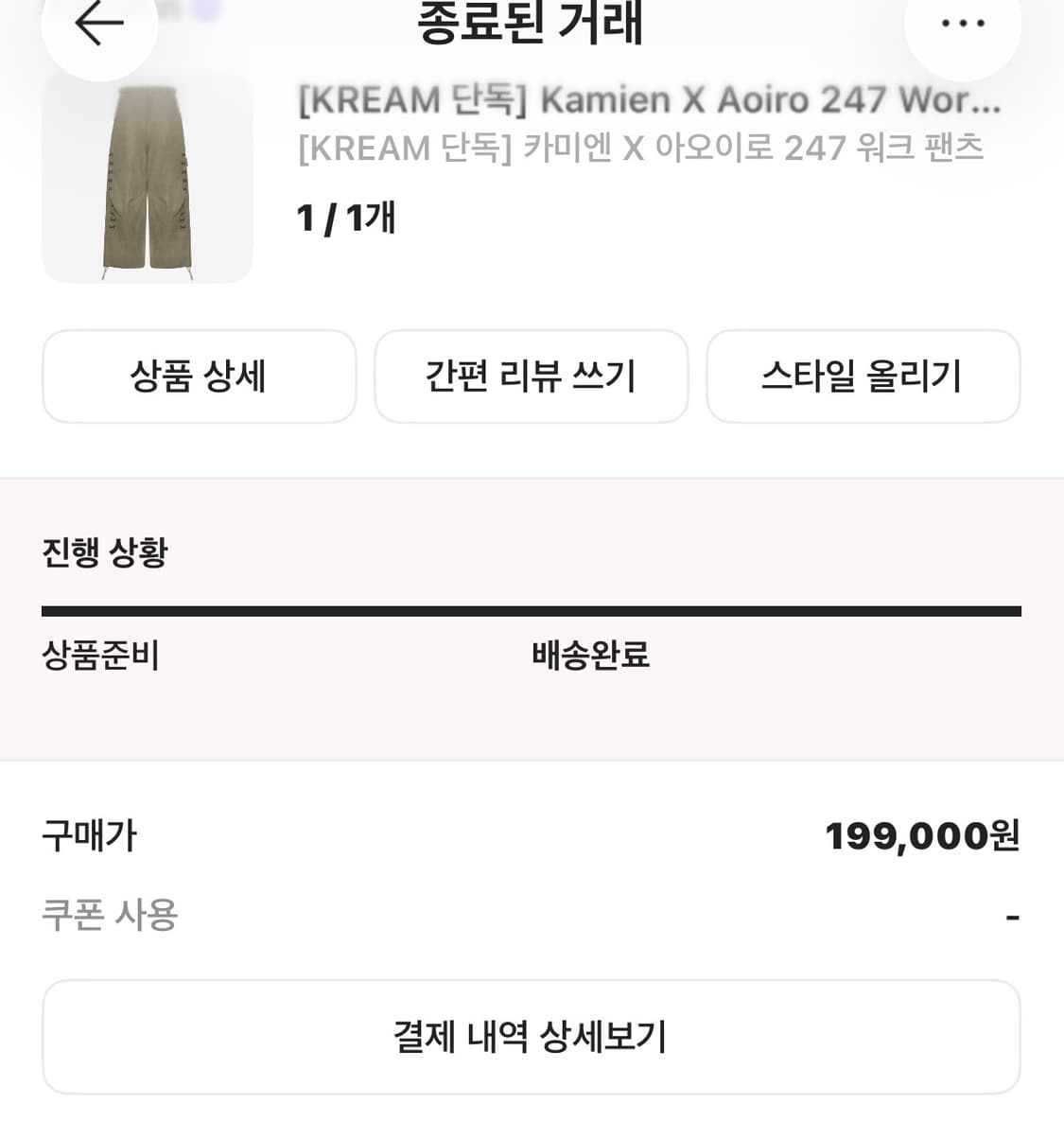Click the 진행 상황 section header

104,552
